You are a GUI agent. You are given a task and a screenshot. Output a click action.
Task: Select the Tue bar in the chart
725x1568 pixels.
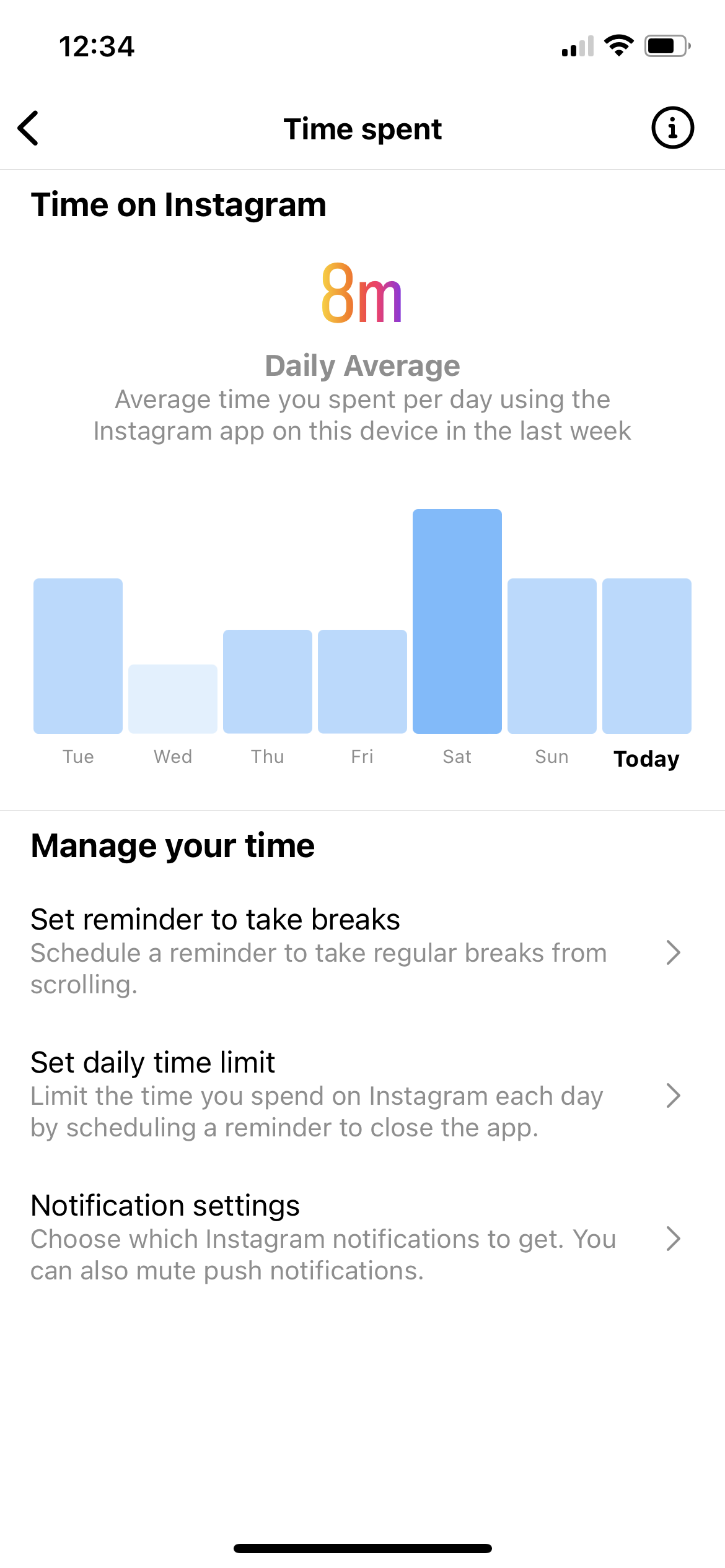[78, 656]
